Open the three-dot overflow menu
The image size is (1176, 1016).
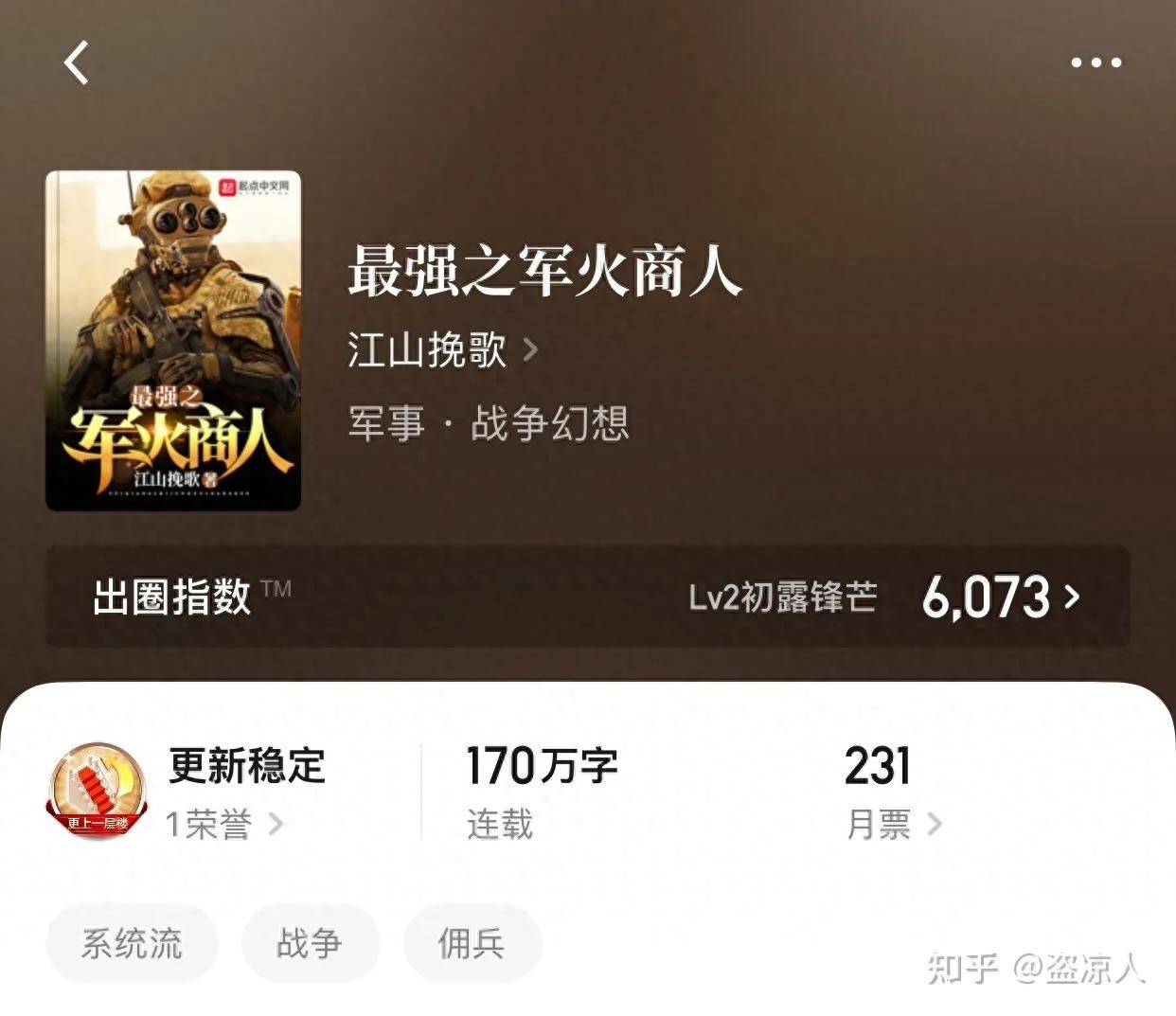1096,62
